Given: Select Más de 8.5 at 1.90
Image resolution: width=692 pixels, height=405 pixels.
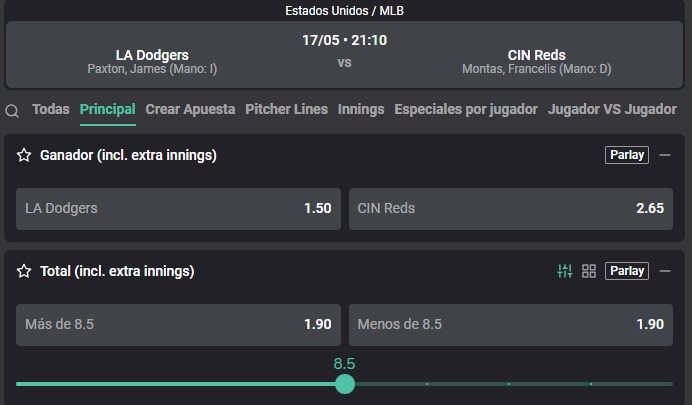Looking at the screenshot, I should [179, 325].
